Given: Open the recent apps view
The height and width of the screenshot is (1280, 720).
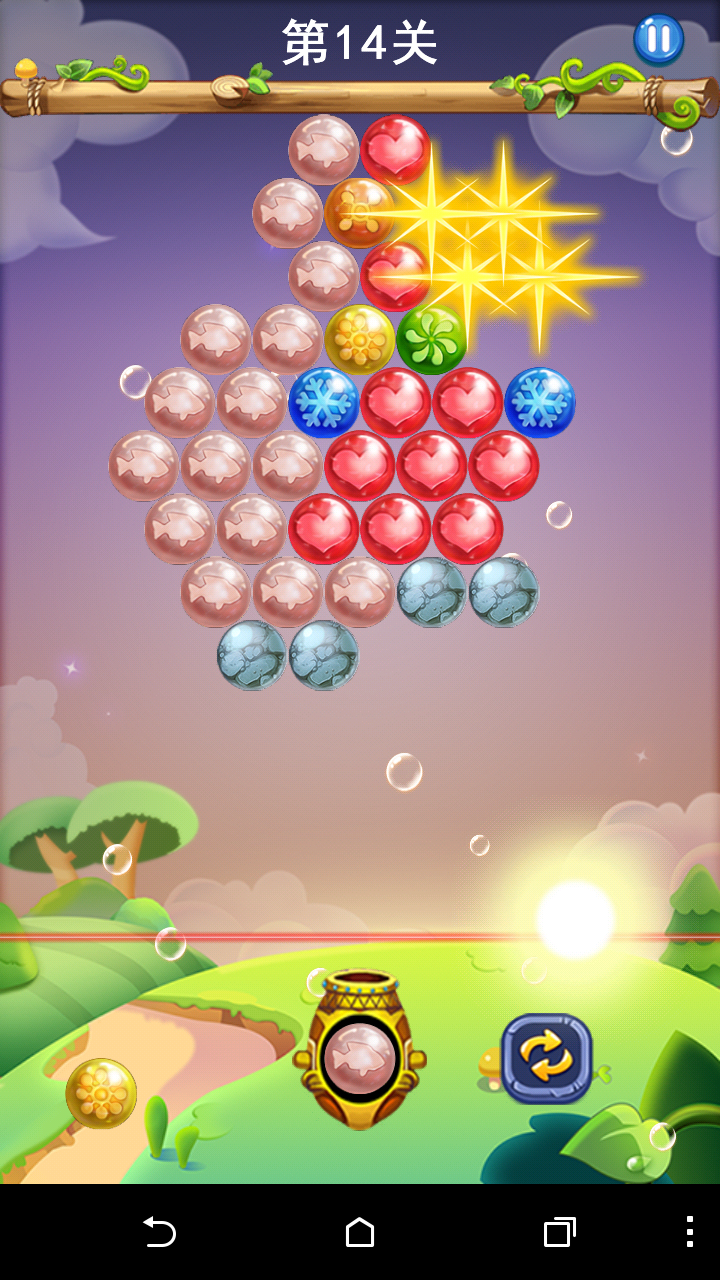Looking at the screenshot, I should (560, 1232).
